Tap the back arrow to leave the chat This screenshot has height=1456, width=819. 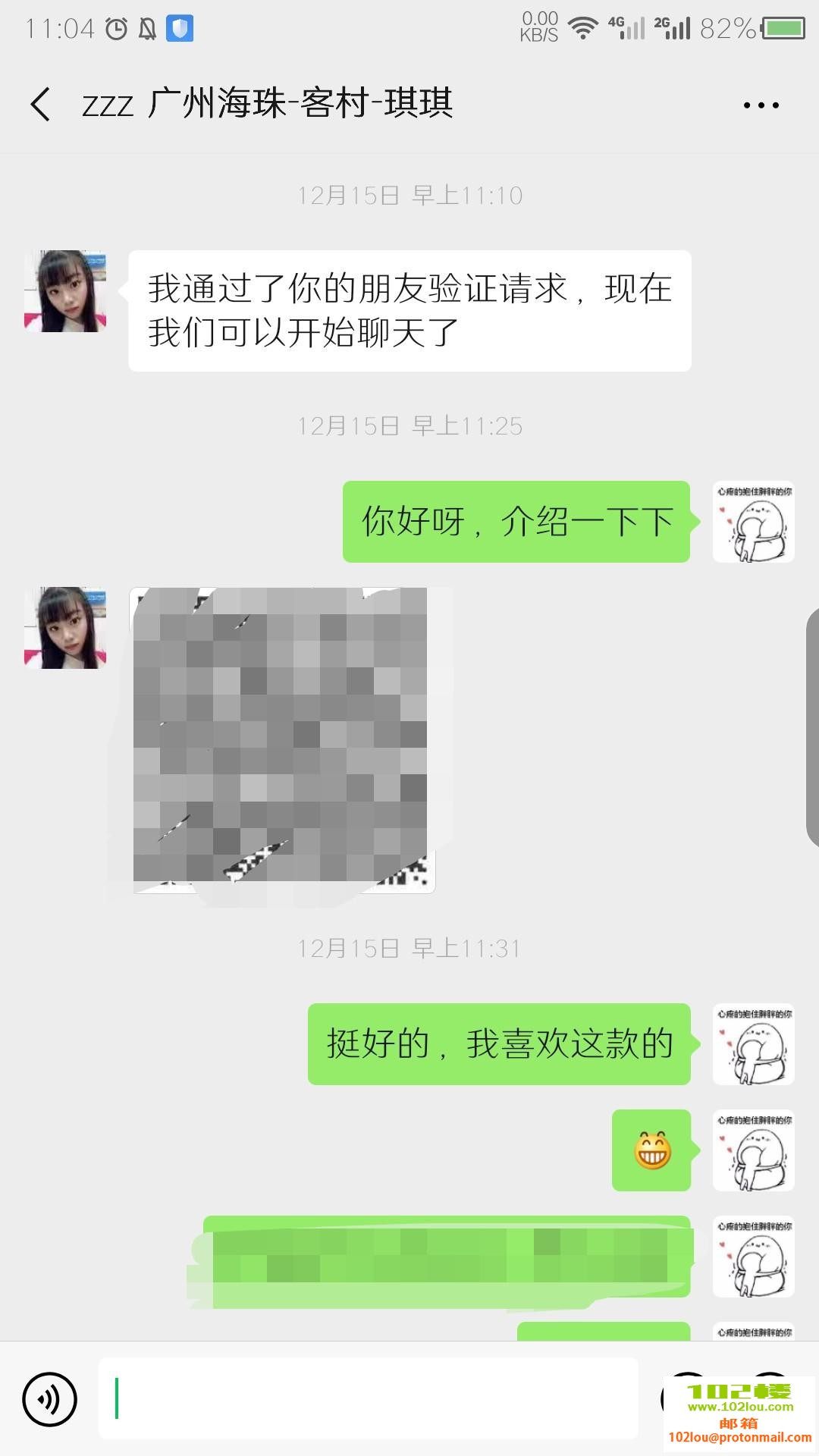click(x=41, y=106)
